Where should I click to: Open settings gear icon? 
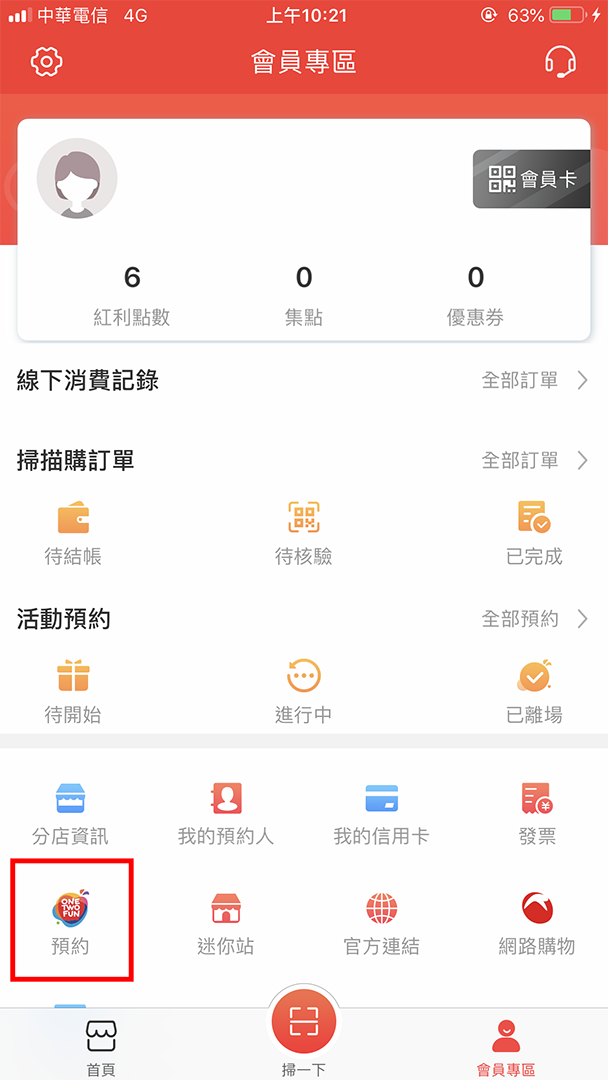[47, 62]
